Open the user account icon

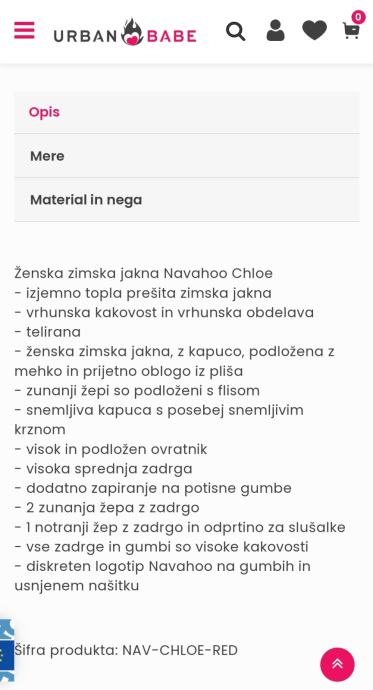275,31
